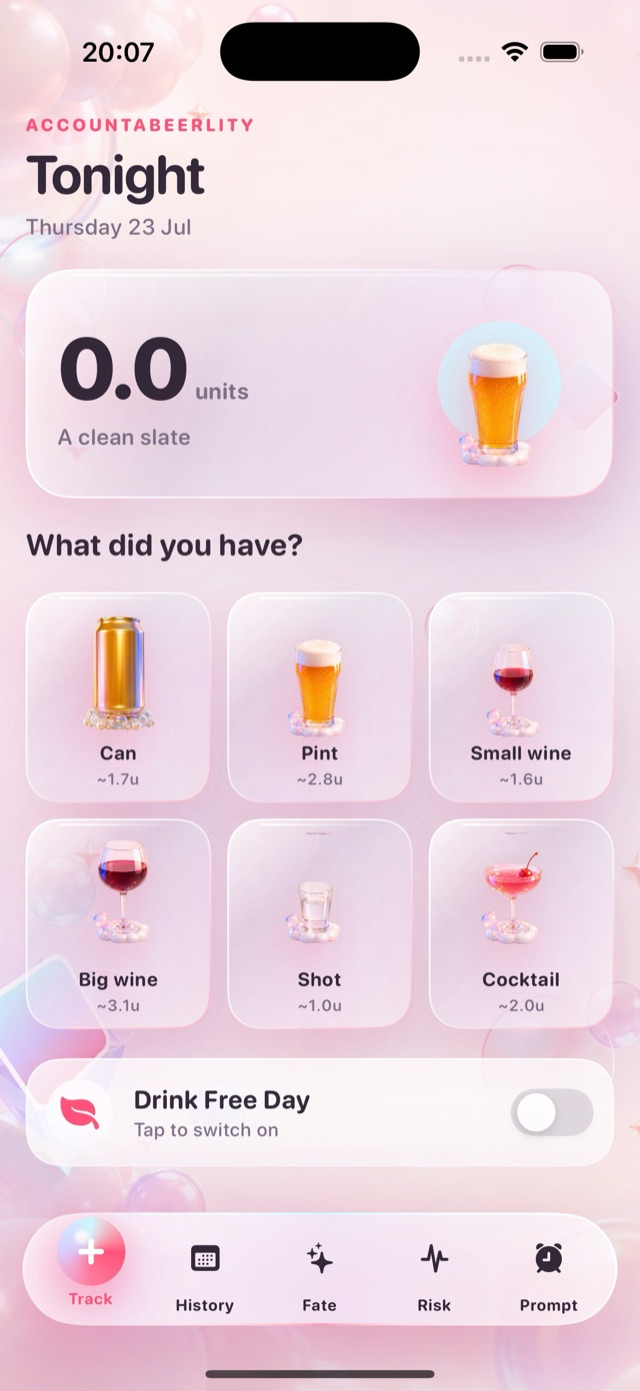This screenshot has height=1391, width=640.
Task: Tap the Shot drink tile
Action: (320, 924)
